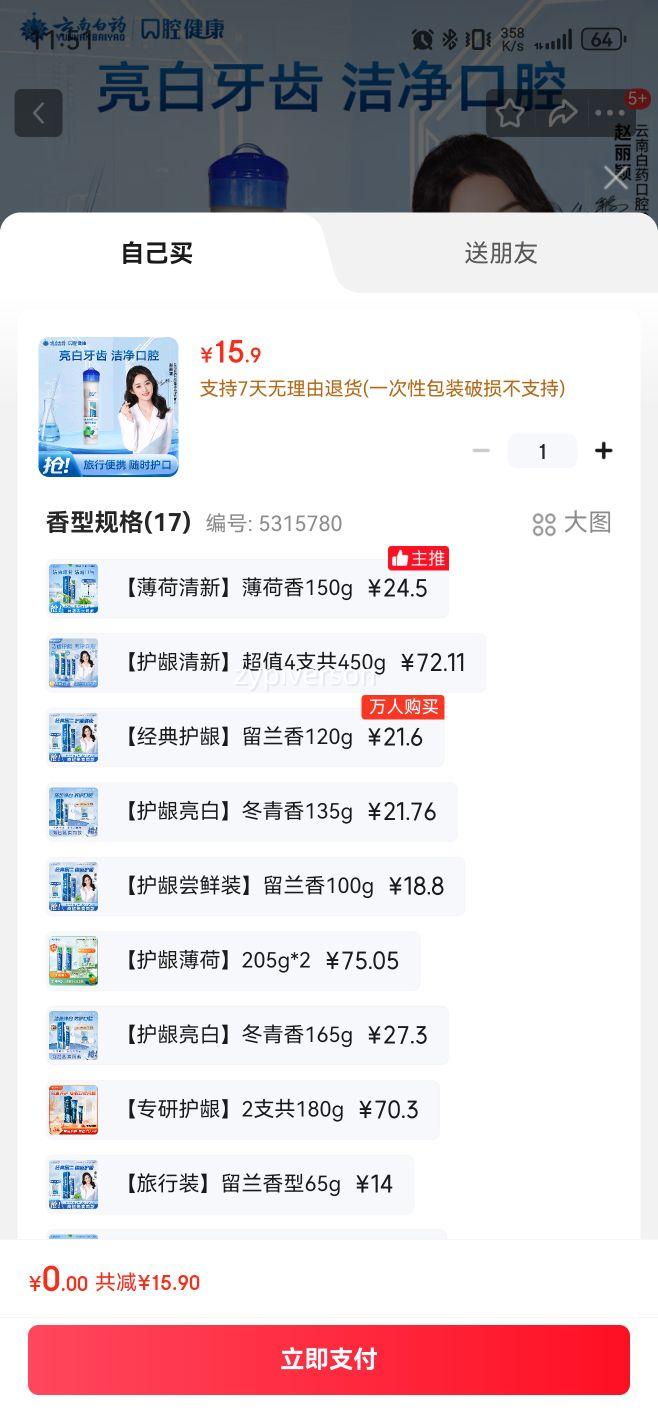Image resolution: width=658 pixels, height=1416 pixels.
Task: Switch to the 送朋友 tab
Action: (500, 253)
